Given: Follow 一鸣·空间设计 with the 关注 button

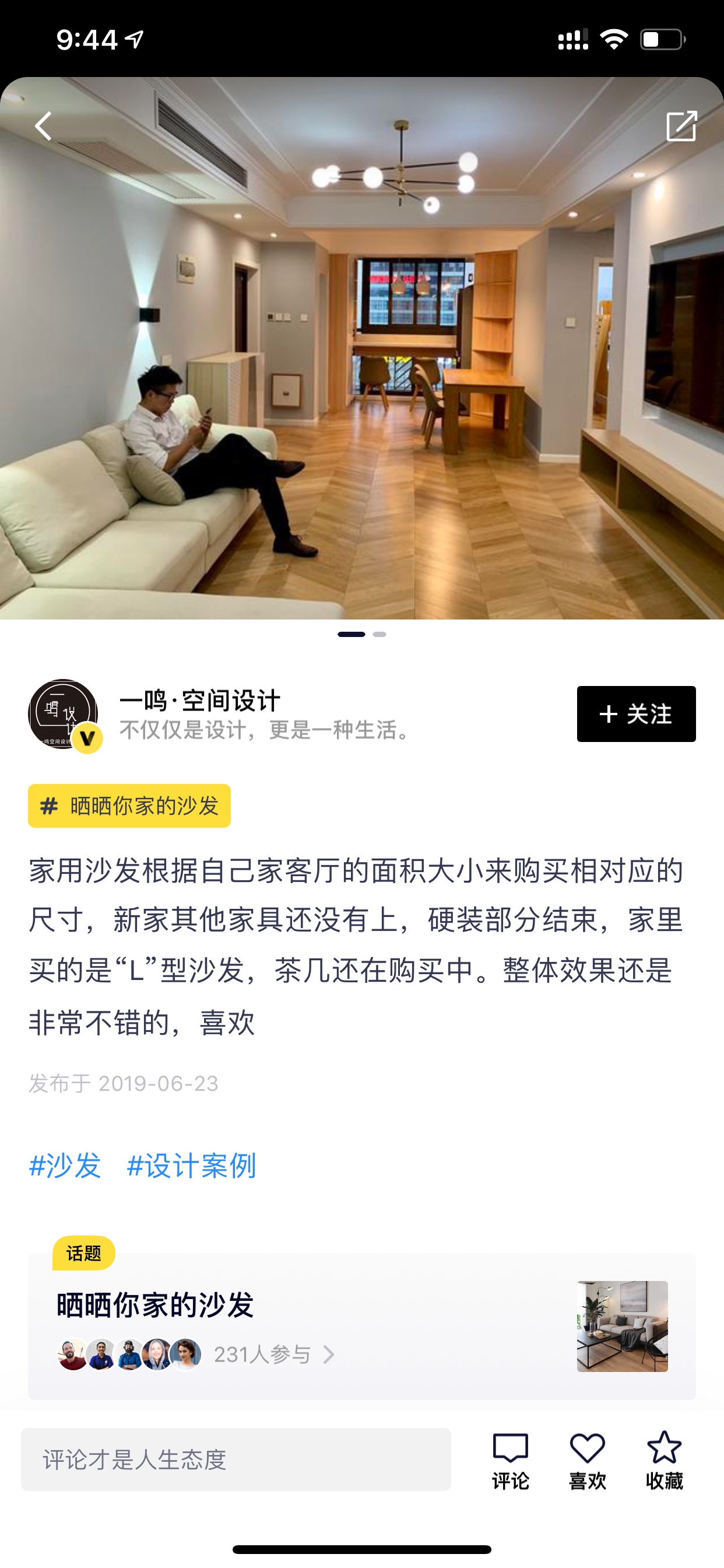Looking at the screenshot, I should pos(636,713).
